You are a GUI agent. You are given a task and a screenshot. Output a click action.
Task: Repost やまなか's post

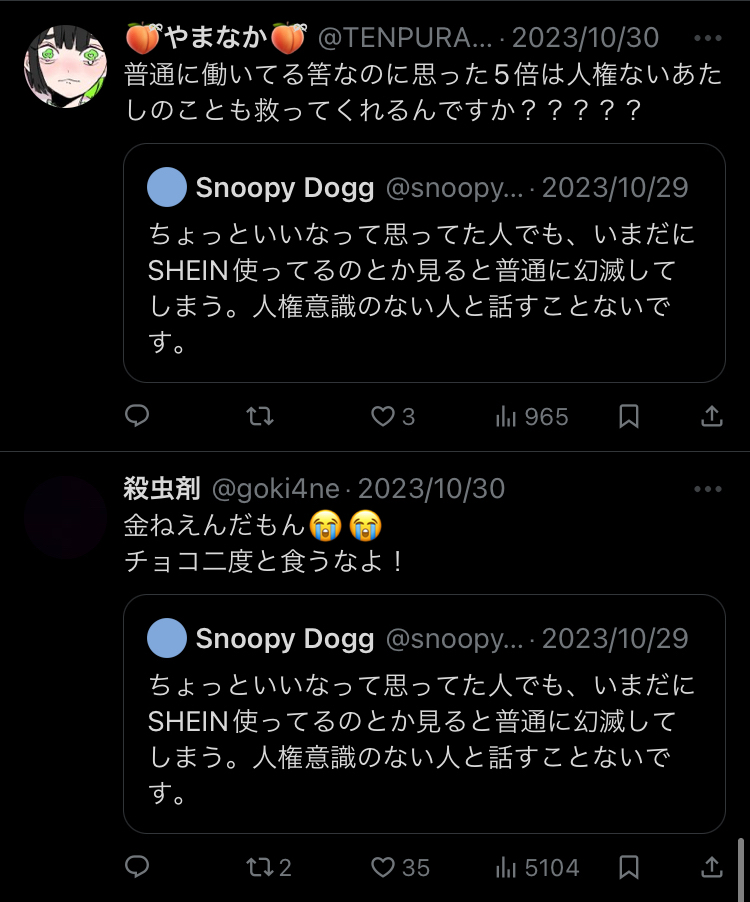[260, 416]
